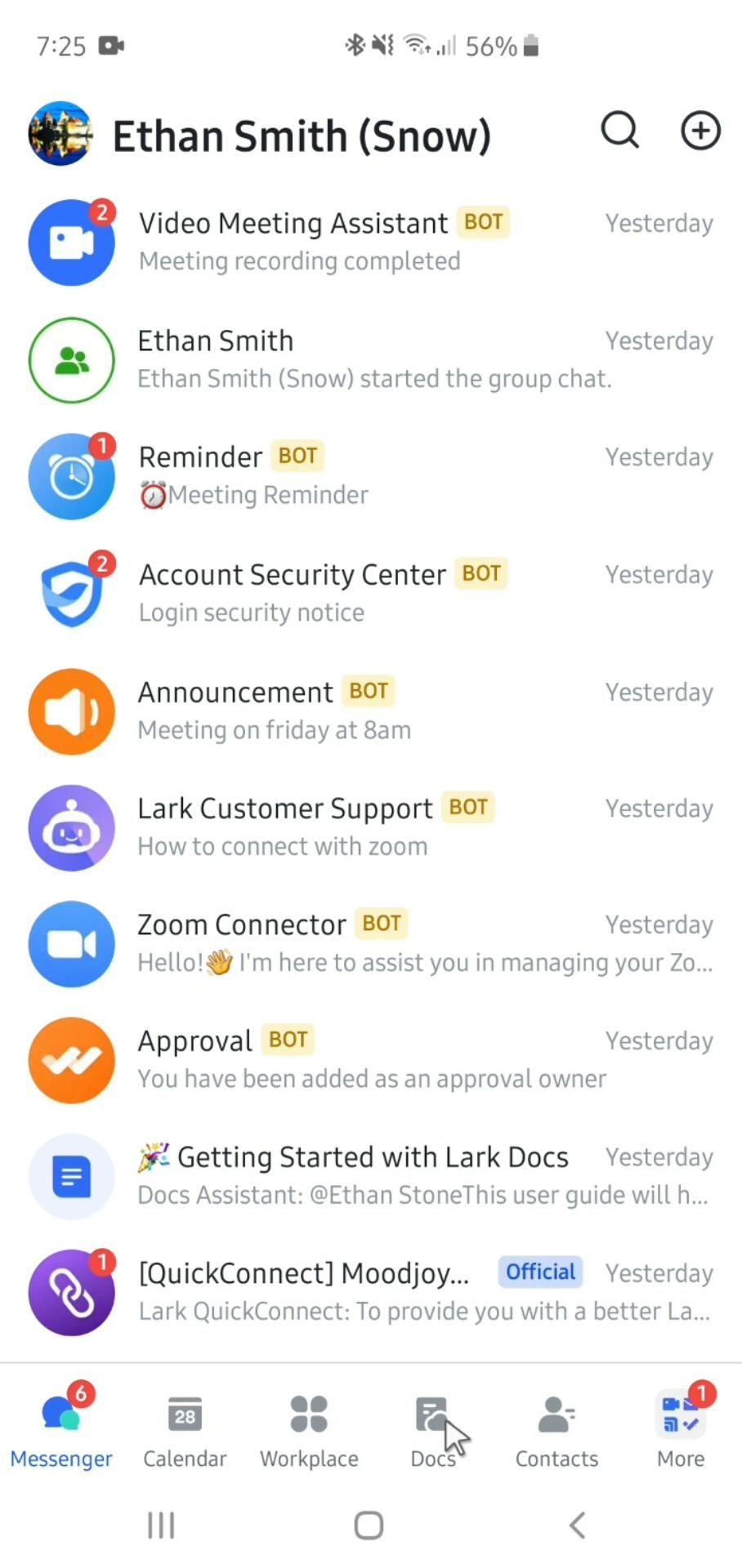Viewport: 742px width, 1568px height.
Task: Switch to the Calendar tab
Action: pyautogui.click(x=185, y=1429)
